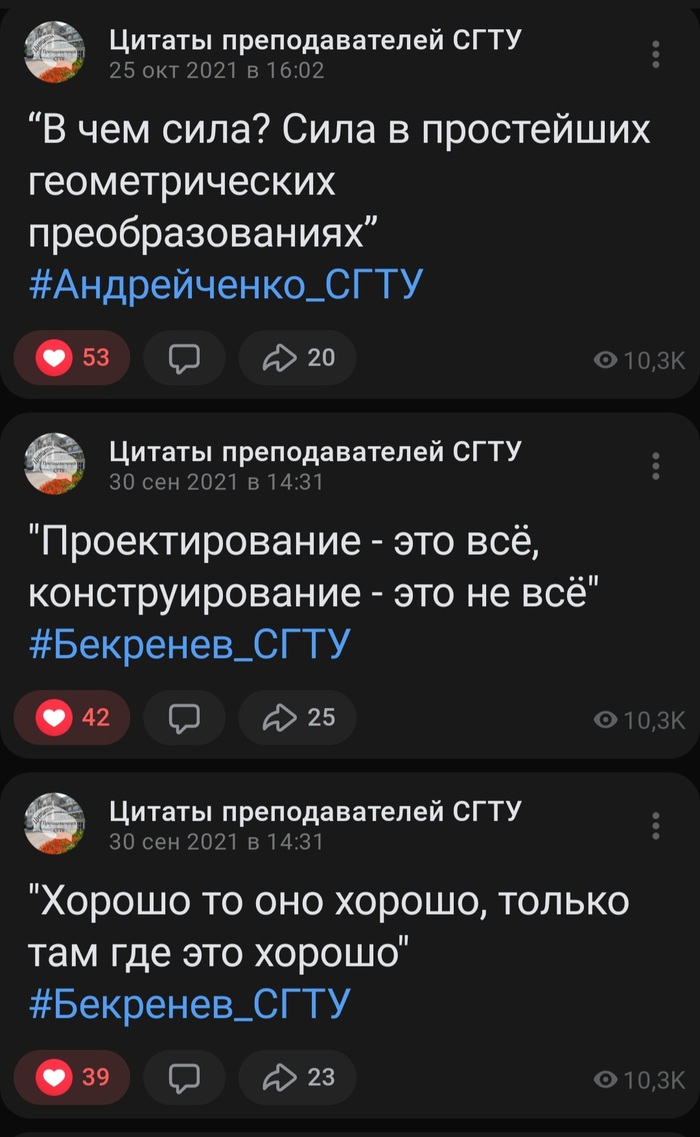This screenshot has width=700, height=1137.
Task: Open overflow menu of "Хорошо" quote post
Action: pyautogui.click(x=656, y=825)
